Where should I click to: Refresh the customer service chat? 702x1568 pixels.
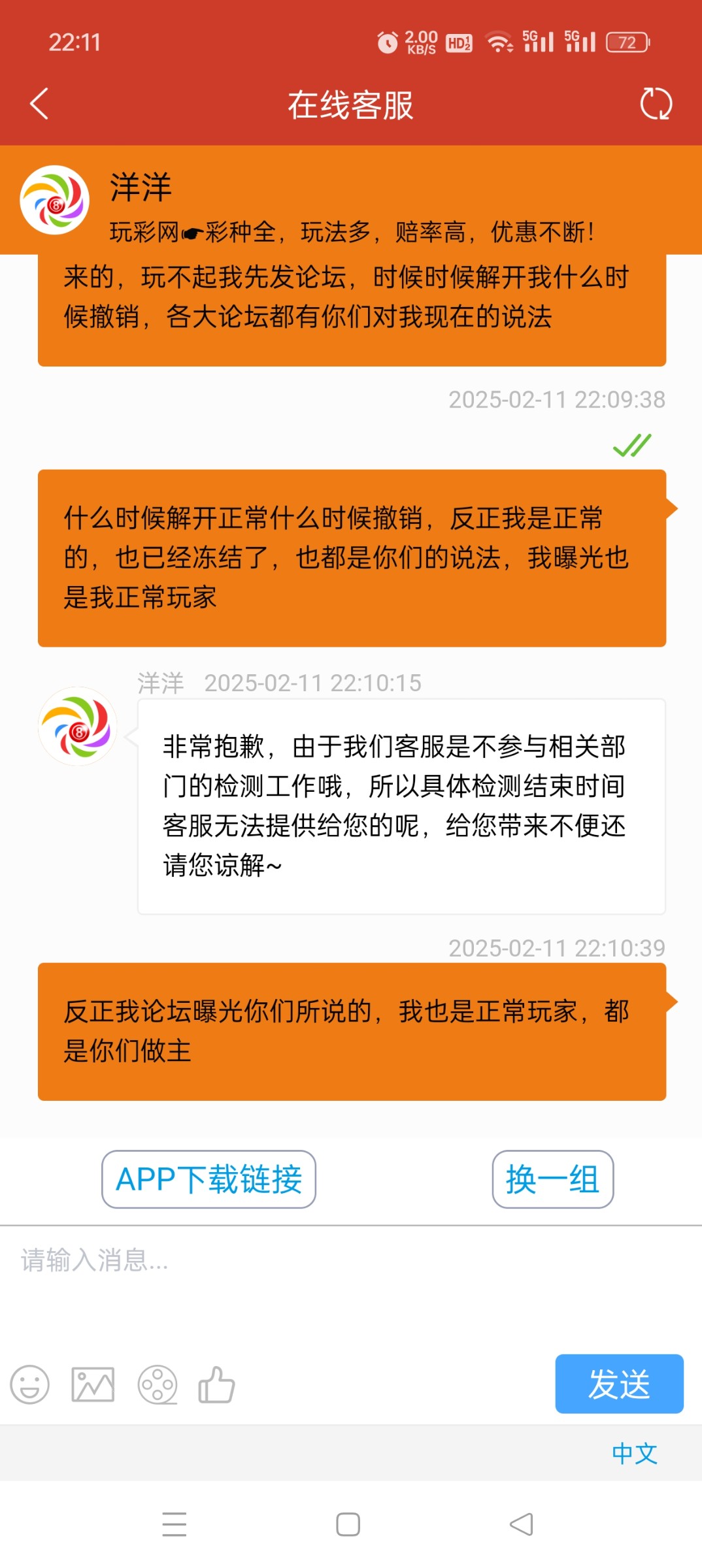pos(656,104)
